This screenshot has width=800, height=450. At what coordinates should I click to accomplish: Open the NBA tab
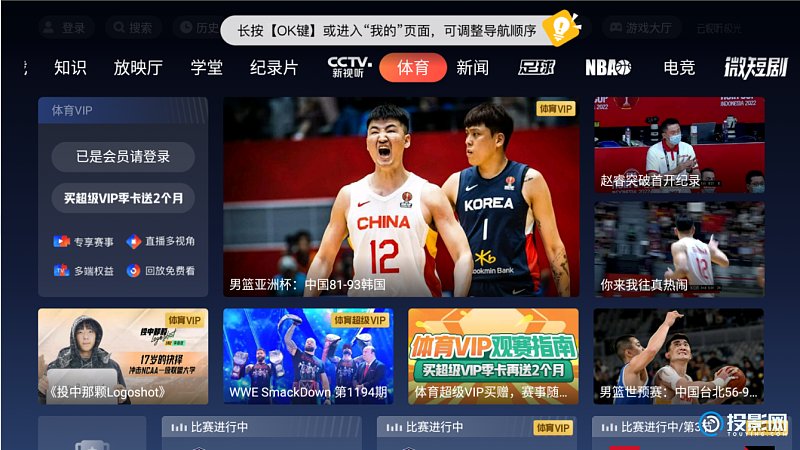pyautogui.click(x=607, y=68)
